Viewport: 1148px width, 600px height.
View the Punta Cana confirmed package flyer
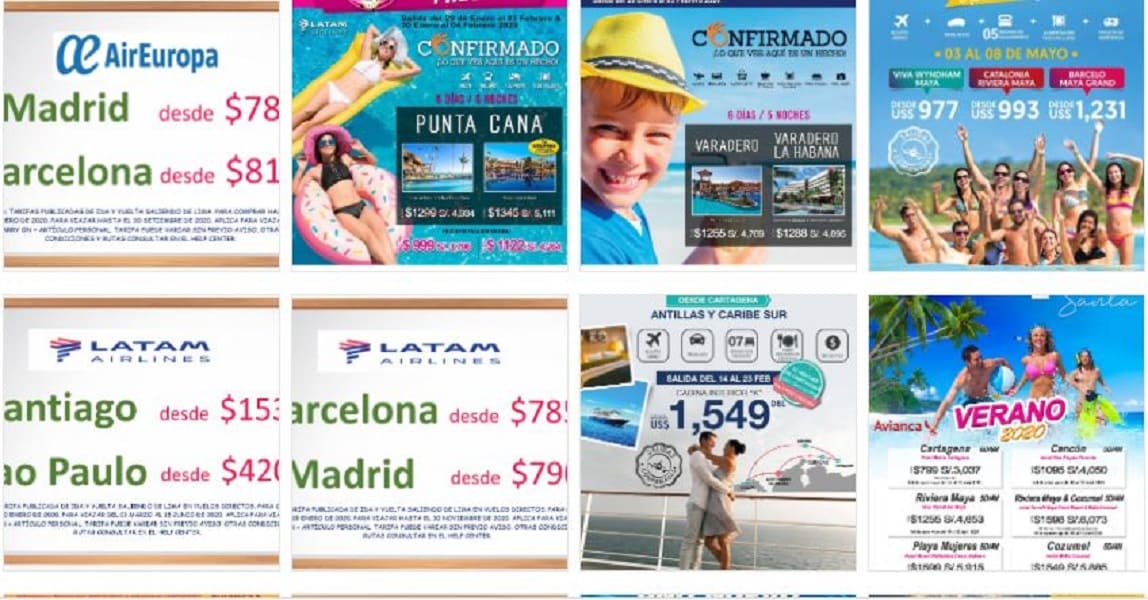coord(429,135)
